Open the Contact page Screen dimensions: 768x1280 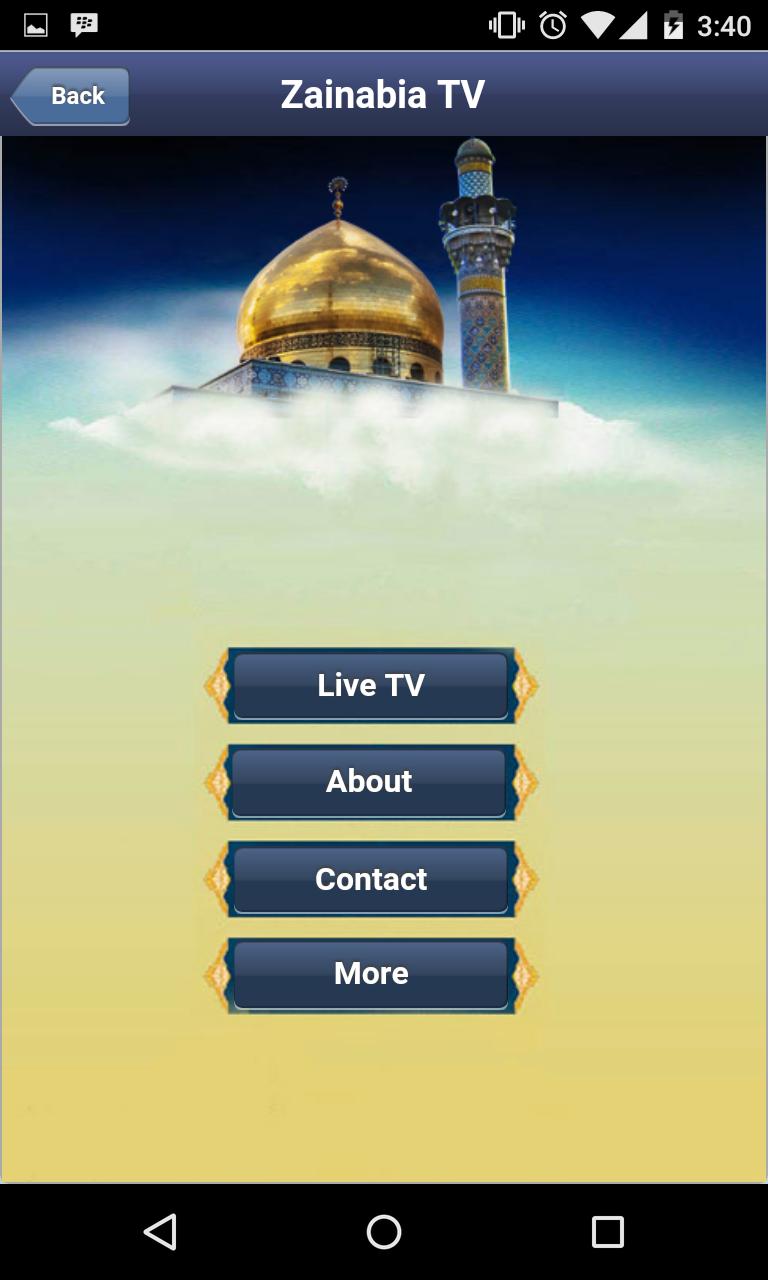[370, 879]
